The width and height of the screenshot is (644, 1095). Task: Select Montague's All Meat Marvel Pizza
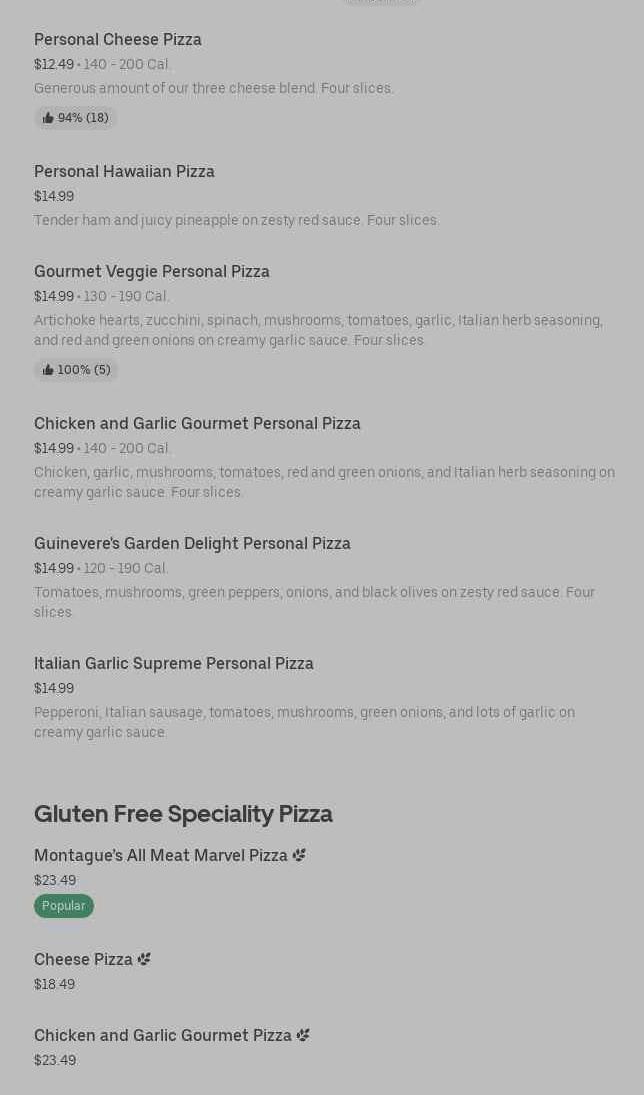click(x=161, y=856)
